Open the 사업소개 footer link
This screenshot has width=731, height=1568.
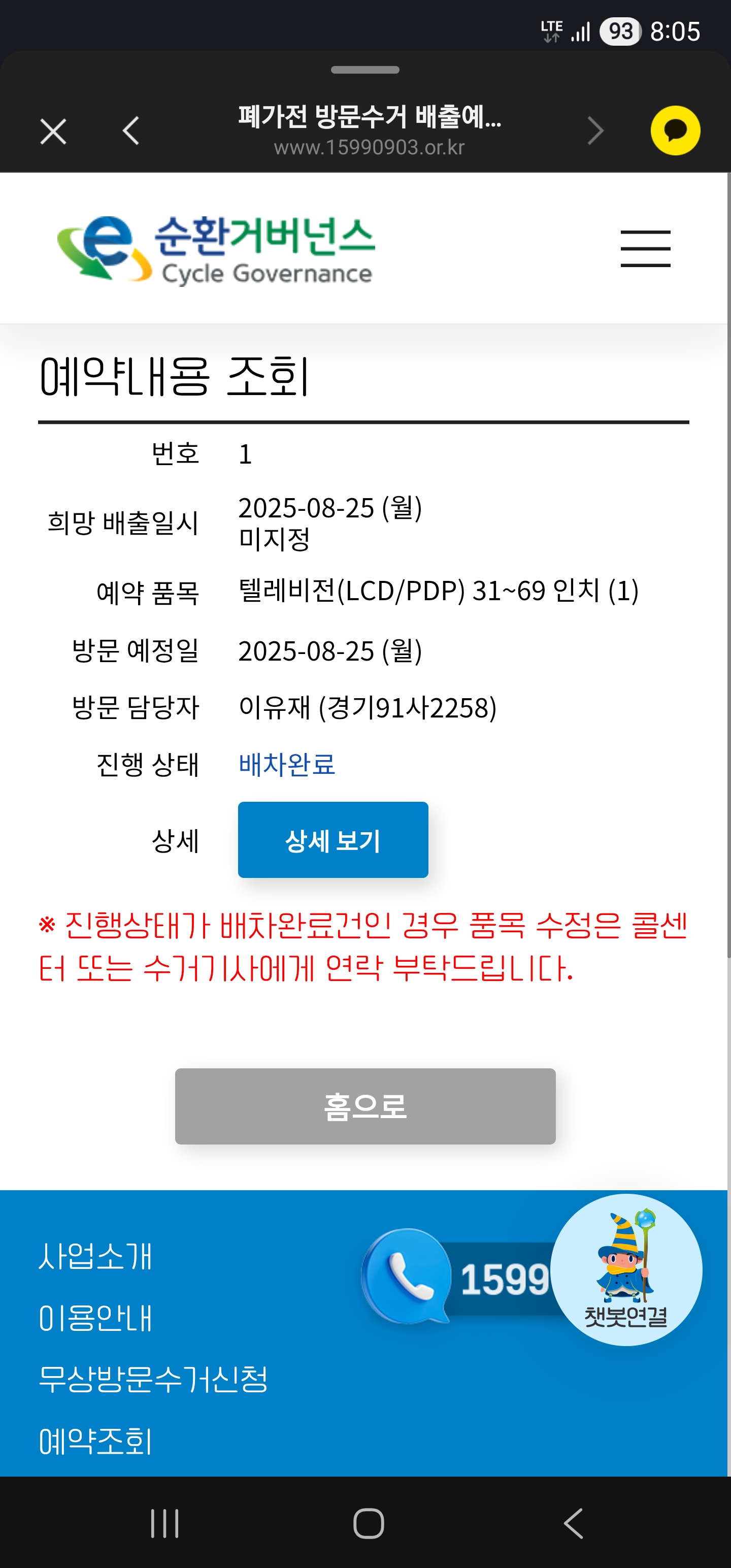pos(95,1256)
